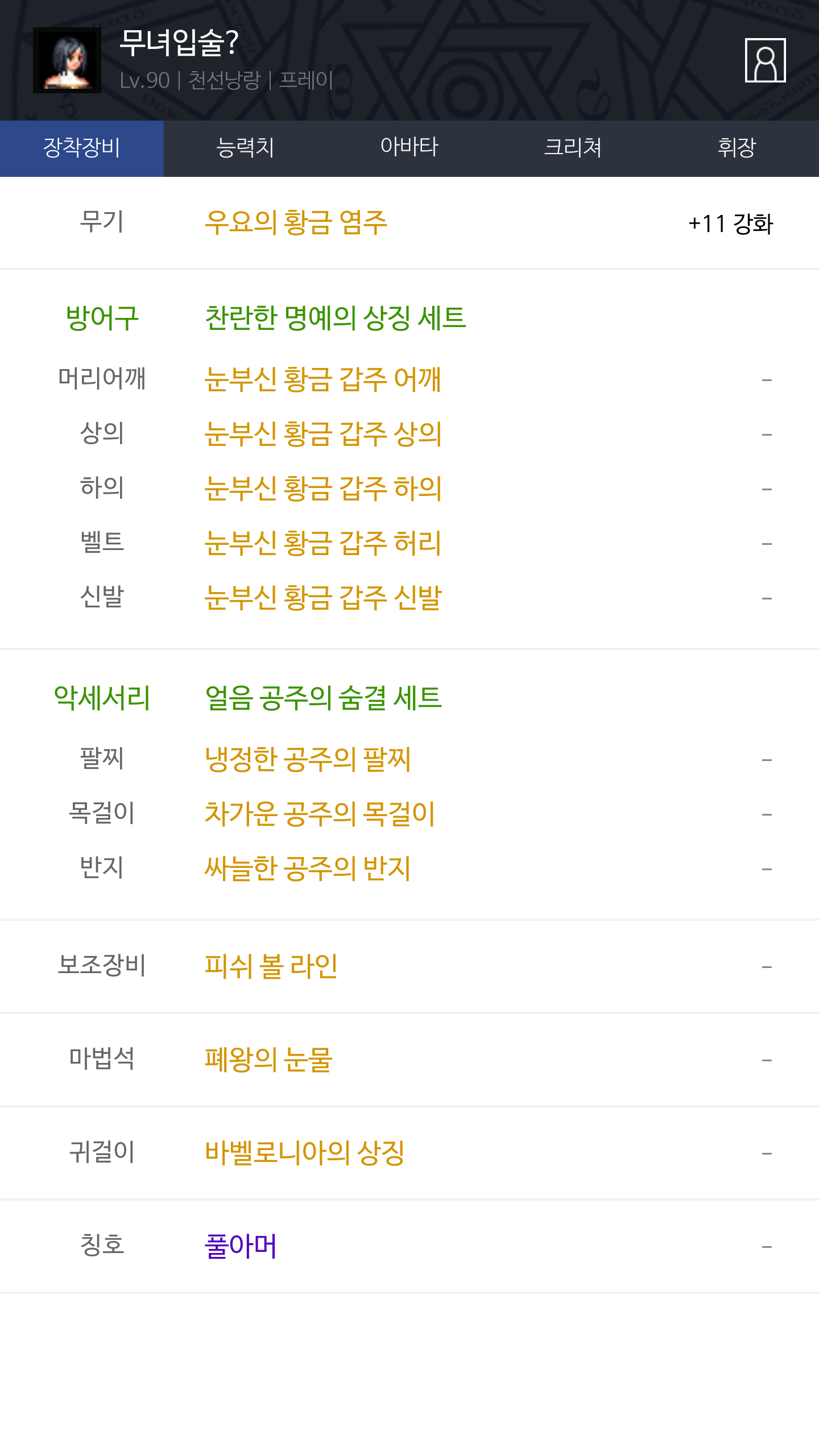View 싸늘한 공주의 반지 ring
The image size is (819, 1456).
[308, 868]
